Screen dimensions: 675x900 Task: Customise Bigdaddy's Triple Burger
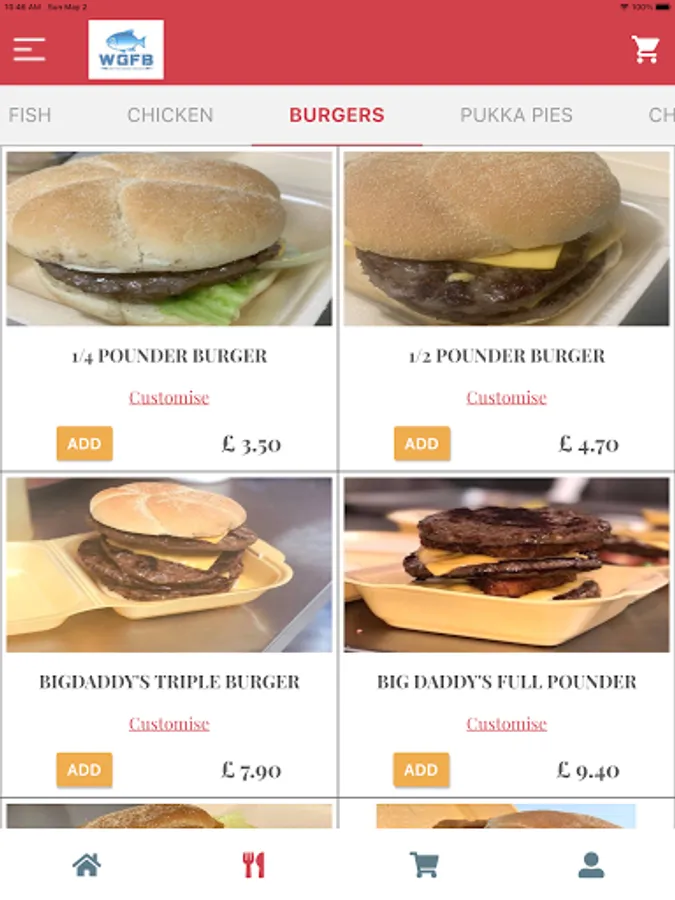click(169, 724)
